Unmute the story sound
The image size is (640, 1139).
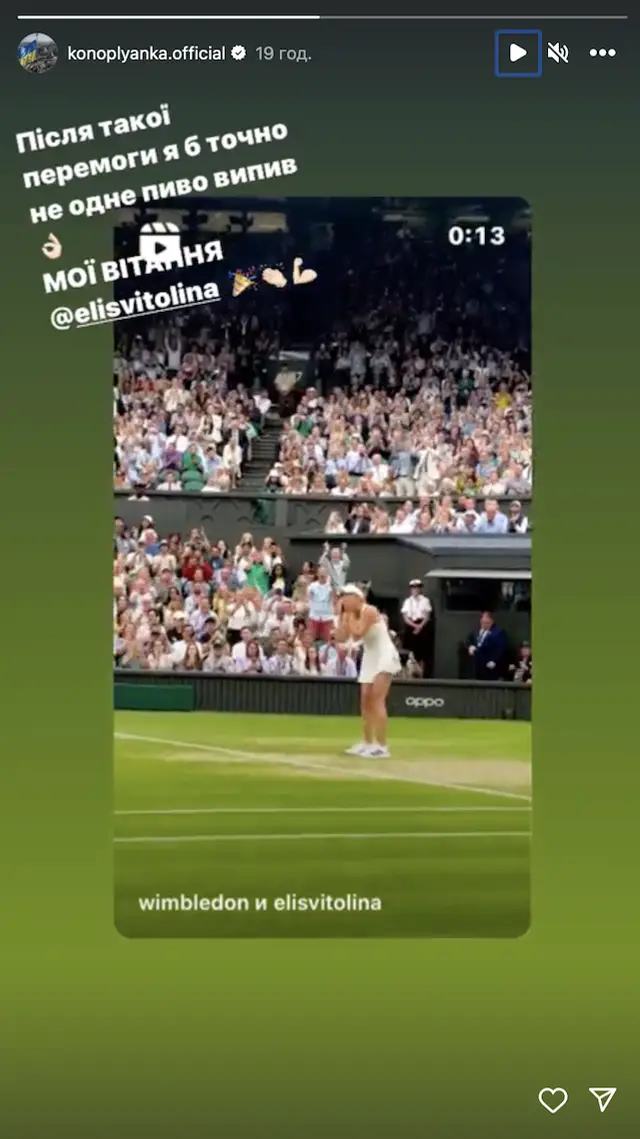[x=558, y=53]
